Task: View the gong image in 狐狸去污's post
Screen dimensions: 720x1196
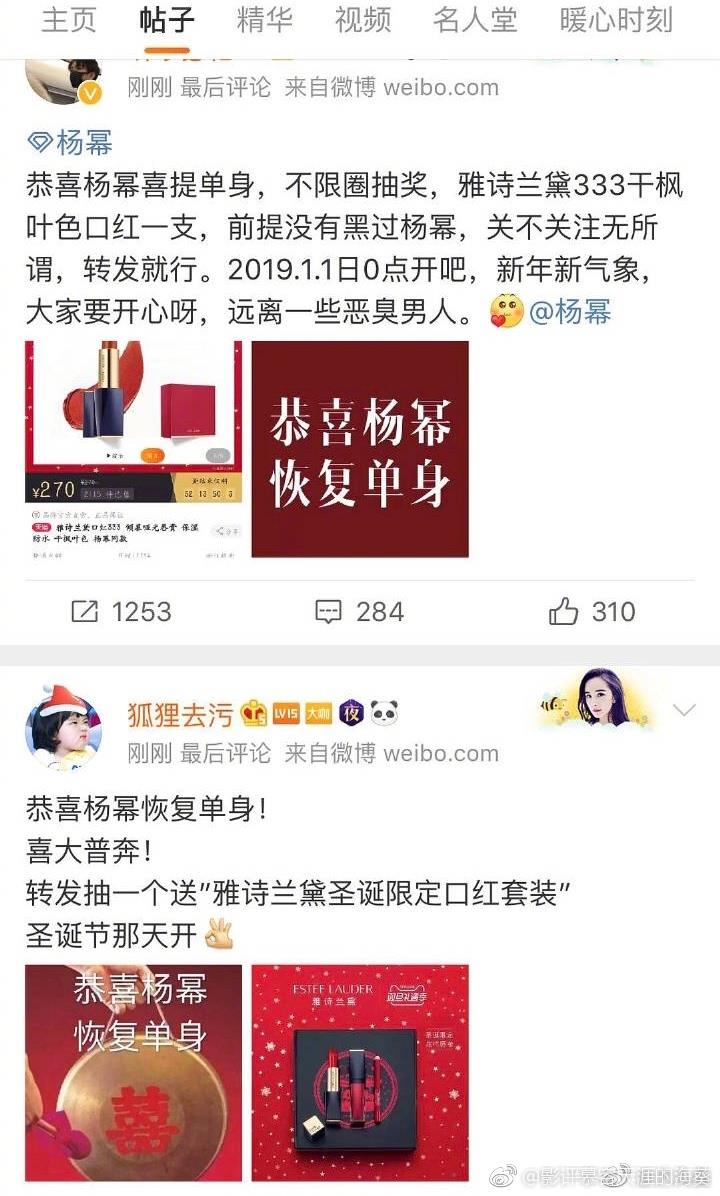Action: pos(133,1072)
